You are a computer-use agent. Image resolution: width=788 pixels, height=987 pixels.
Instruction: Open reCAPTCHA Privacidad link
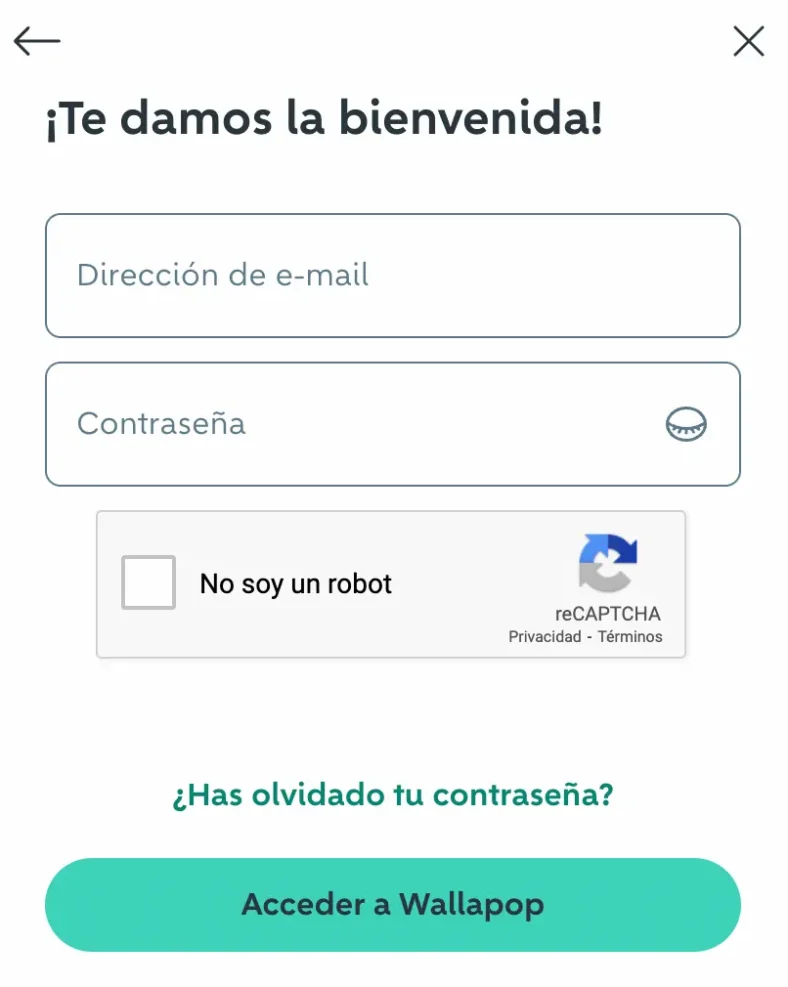click(544, 637)
